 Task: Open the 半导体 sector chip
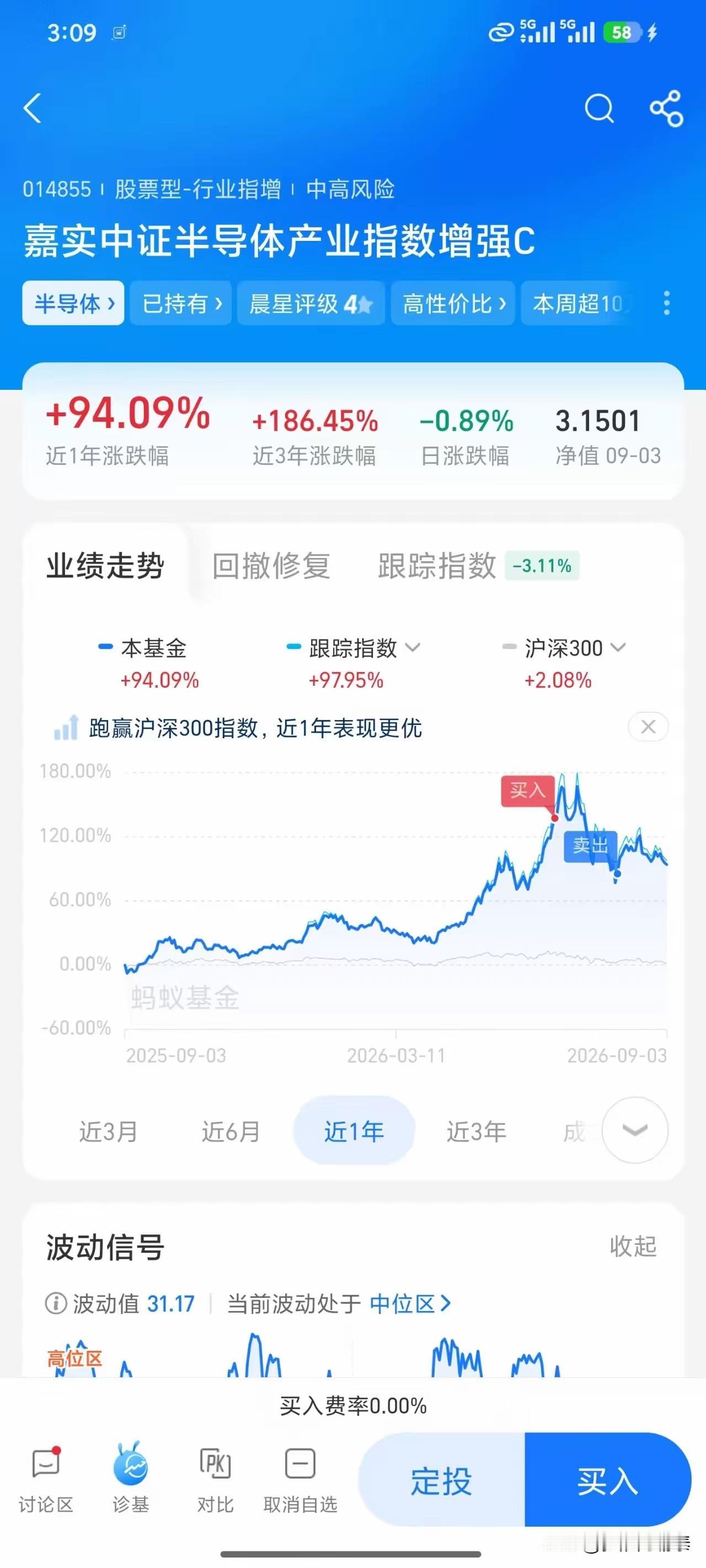pos(73,303)
